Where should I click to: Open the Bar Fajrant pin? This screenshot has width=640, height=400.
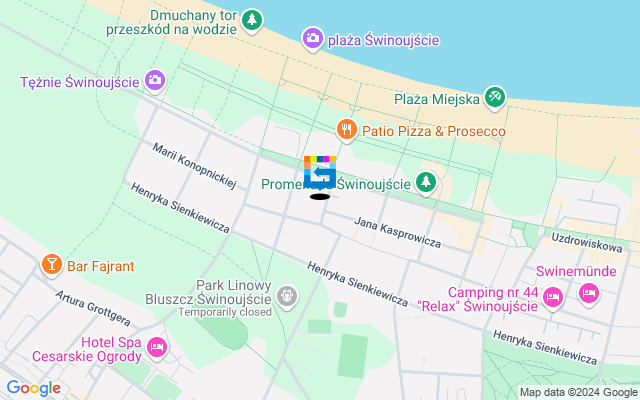click(x=51, y=264)
